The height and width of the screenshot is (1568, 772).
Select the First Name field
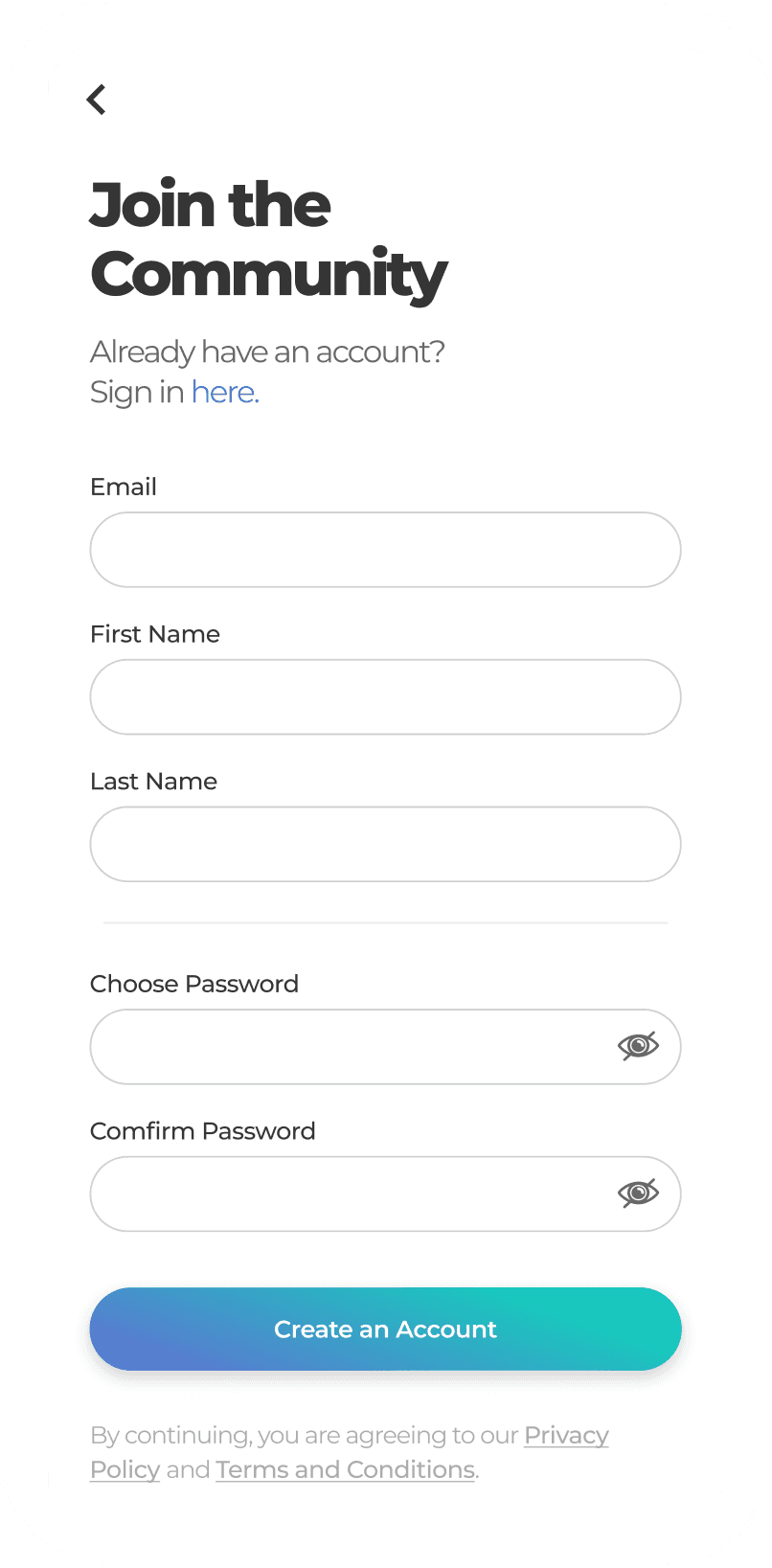click(385, 697)
